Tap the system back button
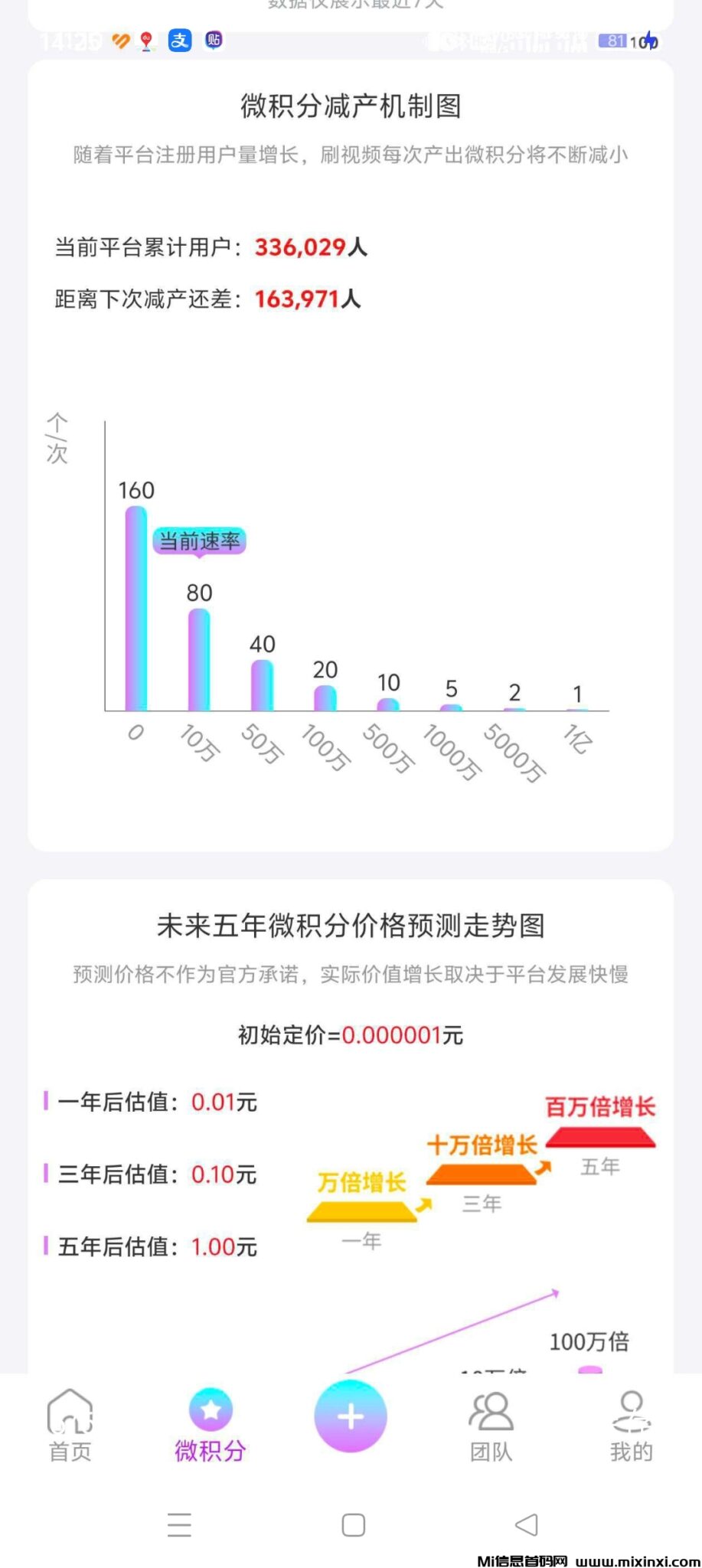Viewport: 702px width, 1568px height. tap(527, 1524)
